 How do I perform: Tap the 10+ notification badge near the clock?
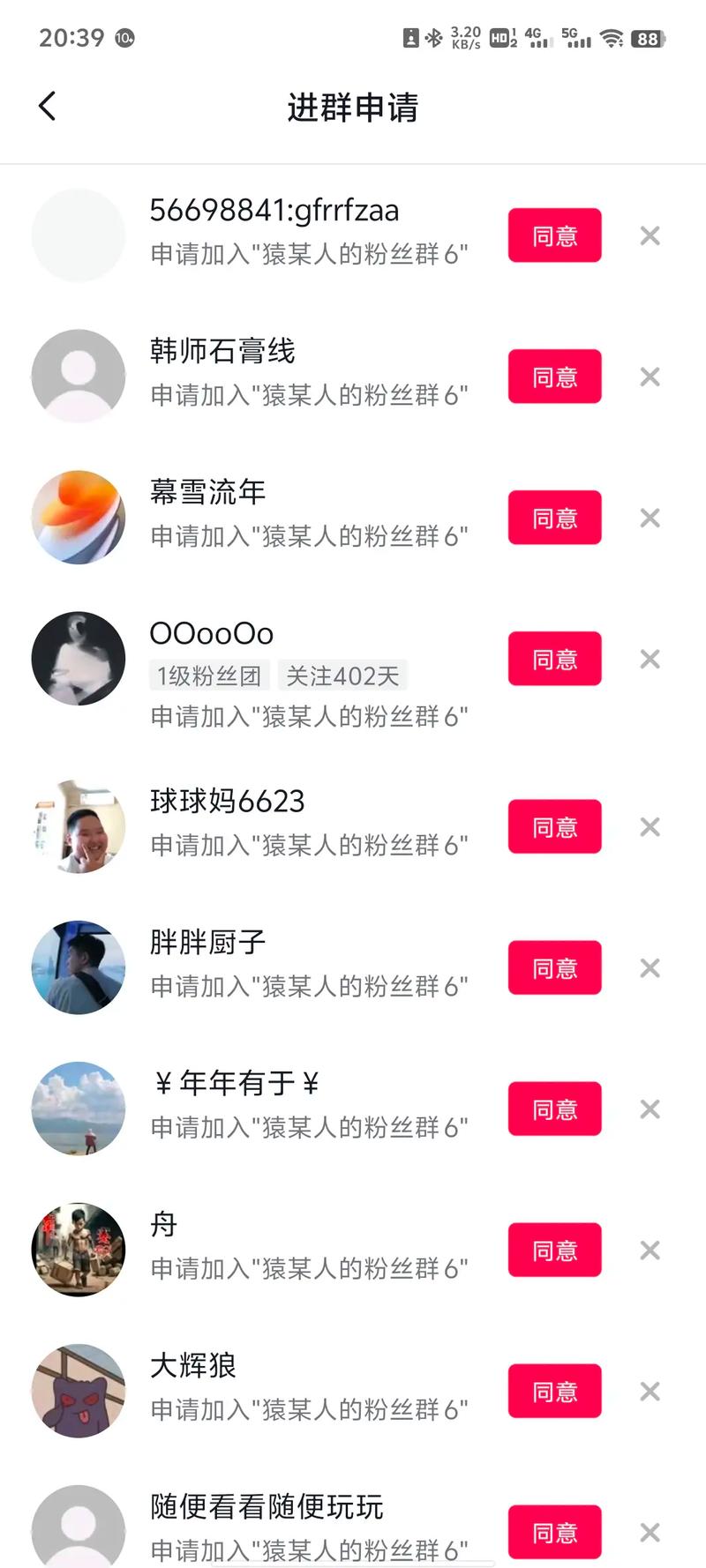(x=124, y=39)
